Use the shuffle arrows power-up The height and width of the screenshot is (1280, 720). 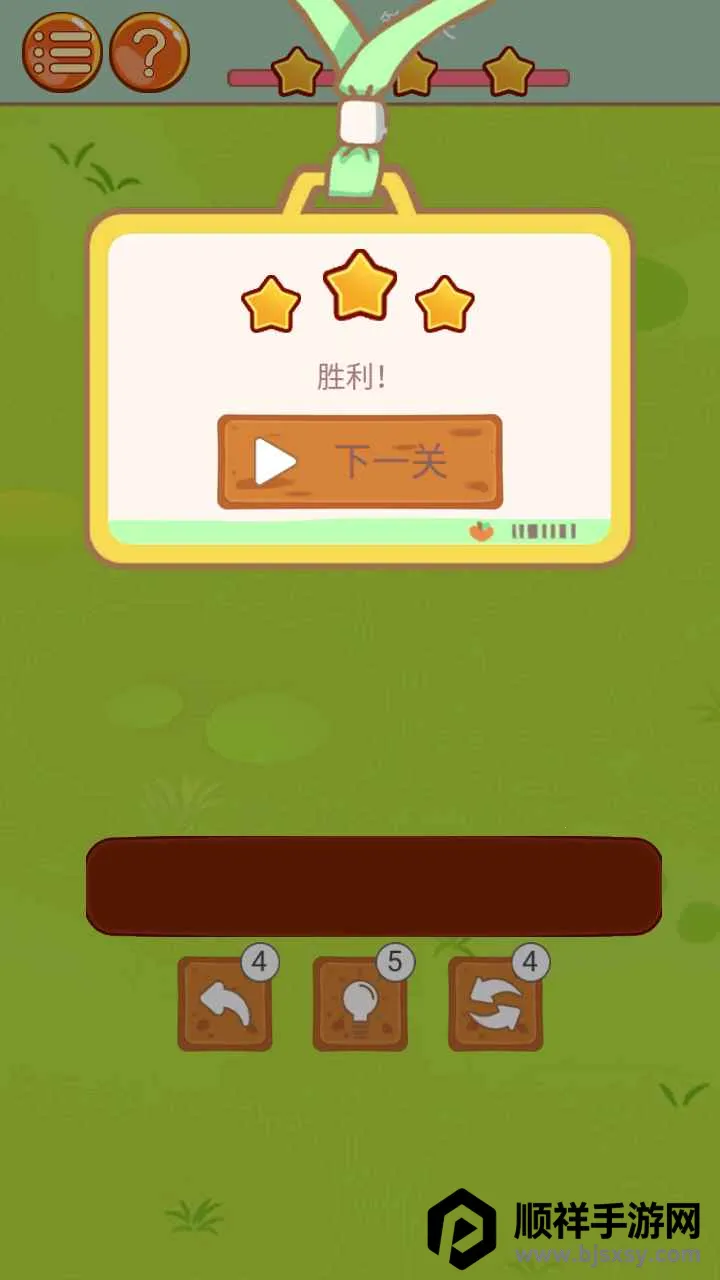point(496,1004)
